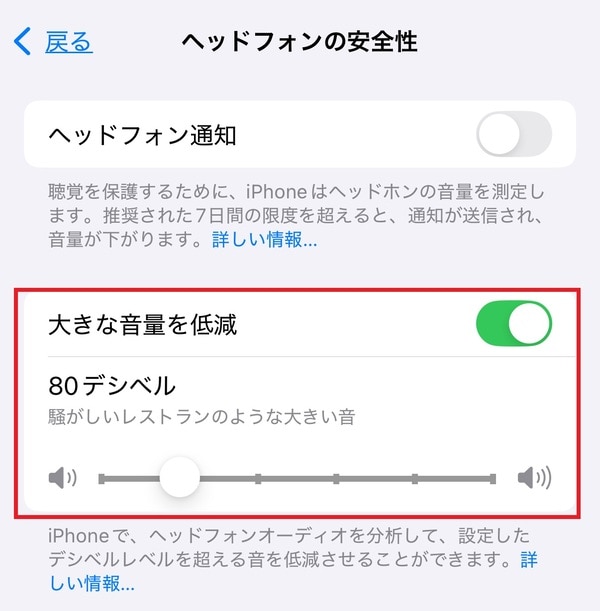Image resolution: width=600 pixels, height=611 pixels.
Task: Set decibel slider to its maximum end
Action: click(x=493, y=479)
